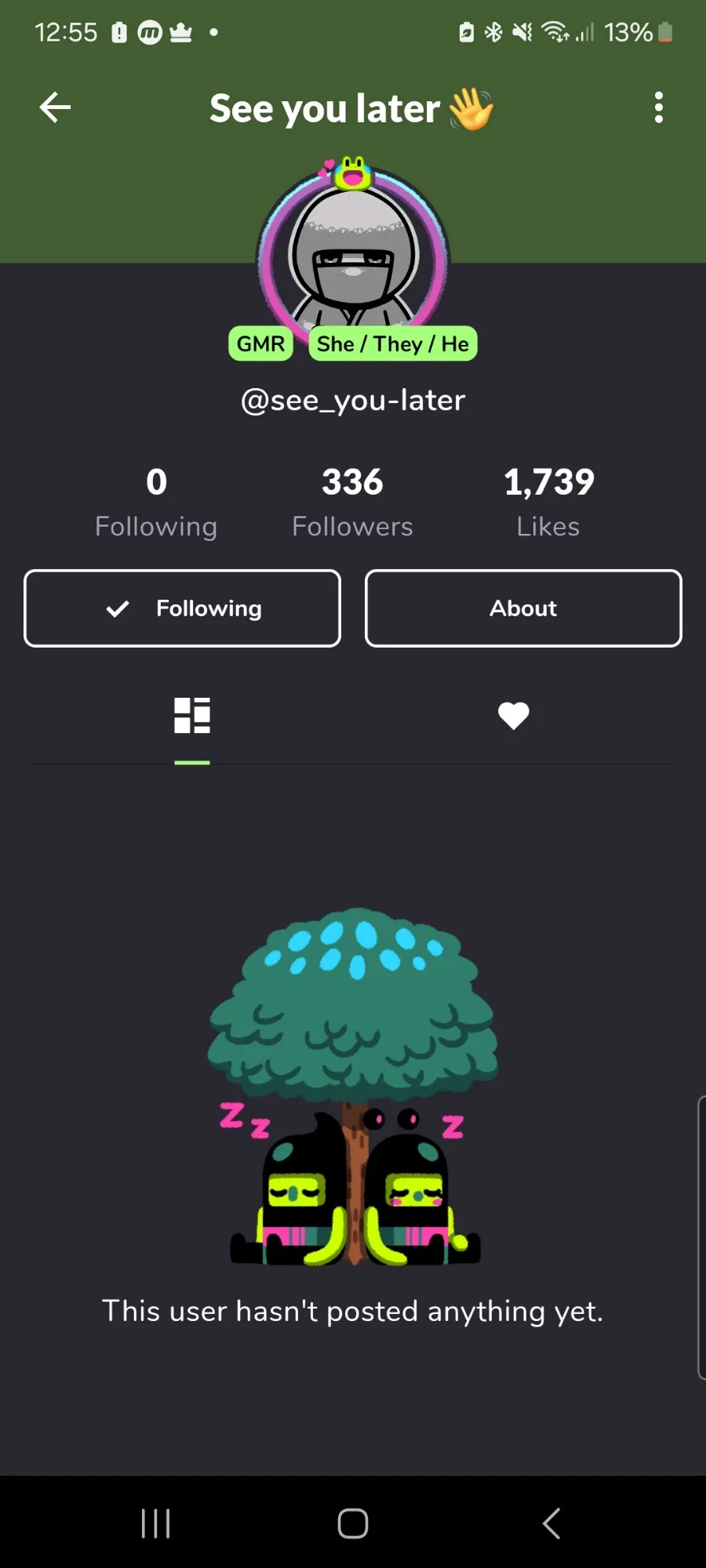Go back using the top-left arrow
Image resolution: width=706 pixels, height=1568 pixels.
tap(55, 107)
